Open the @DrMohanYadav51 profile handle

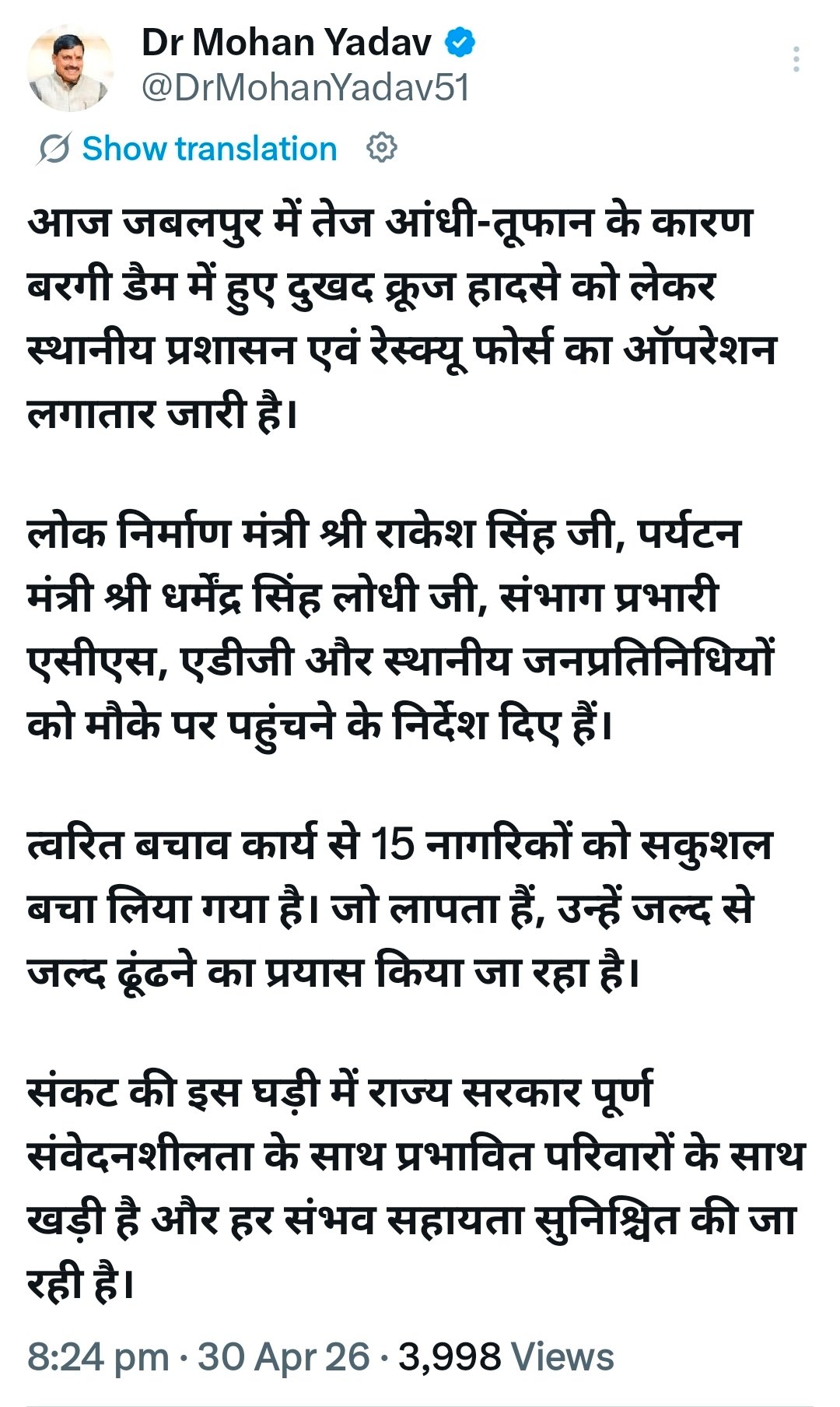pos(306,88)
